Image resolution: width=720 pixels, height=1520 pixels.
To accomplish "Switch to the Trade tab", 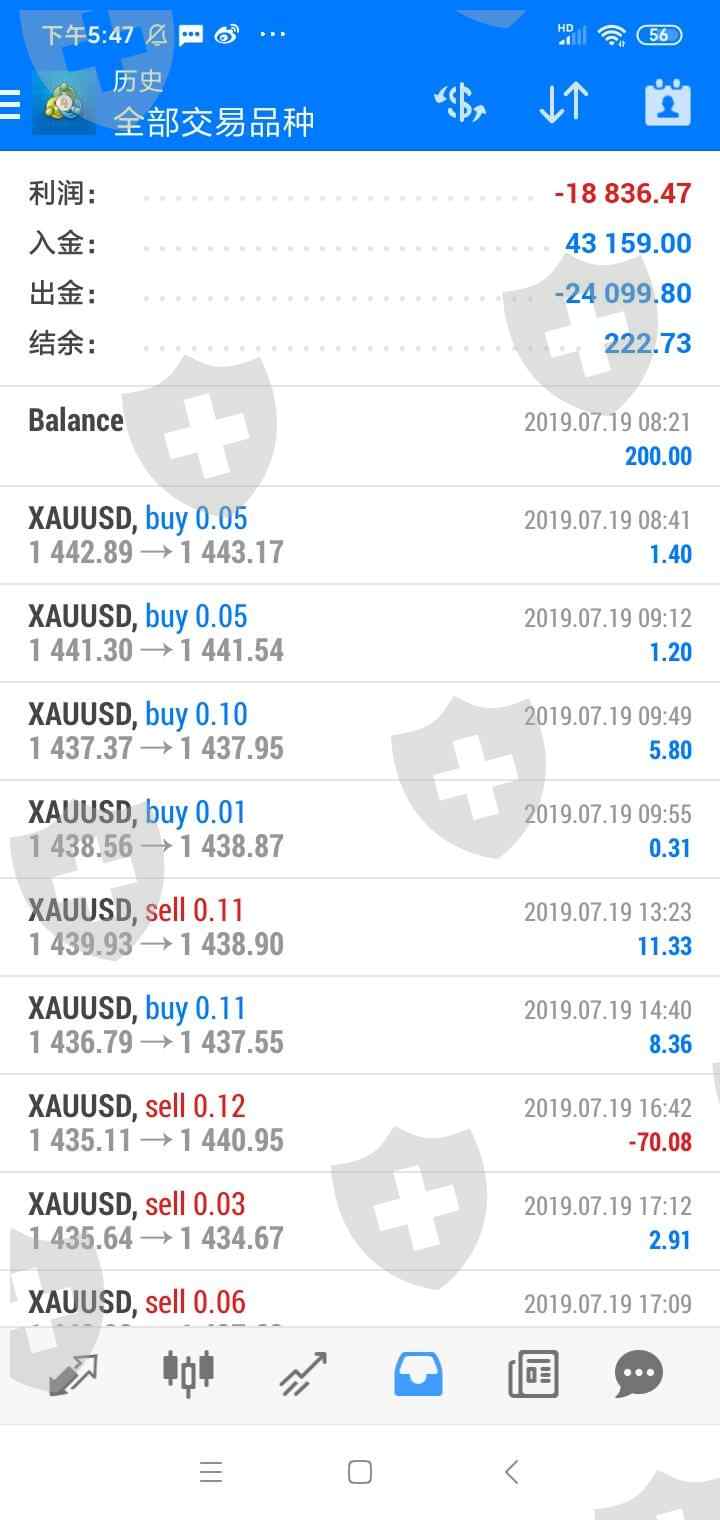I will click(304, 1374).
